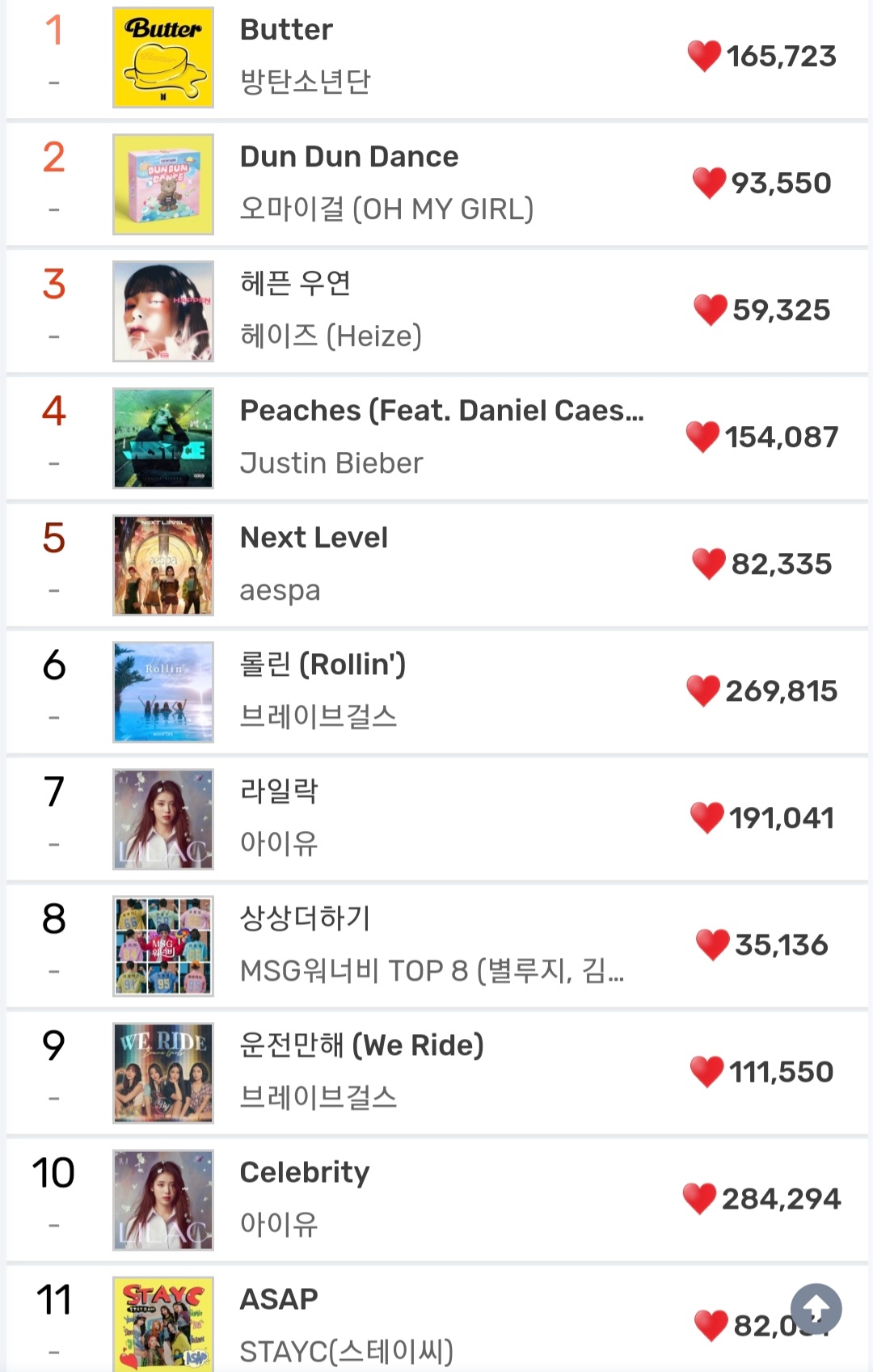The height and width of the screenshot is (1372, 873).
Task: Jump back to top with the arrow button
Action: (x=816, y=1309)
